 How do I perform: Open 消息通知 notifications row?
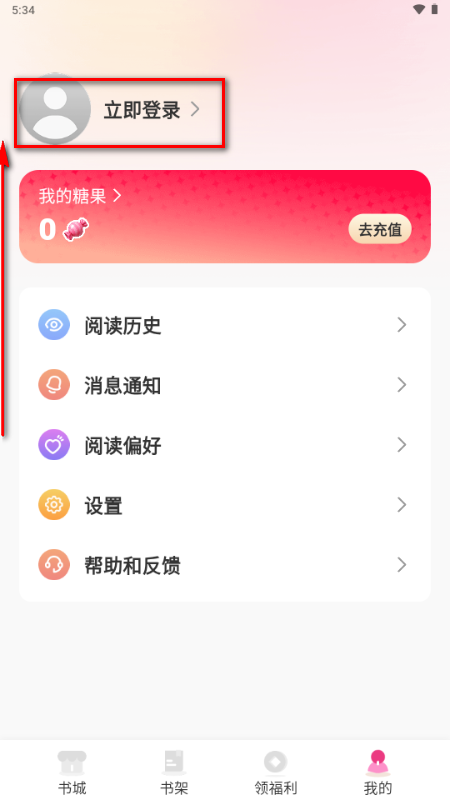[224, 385]
